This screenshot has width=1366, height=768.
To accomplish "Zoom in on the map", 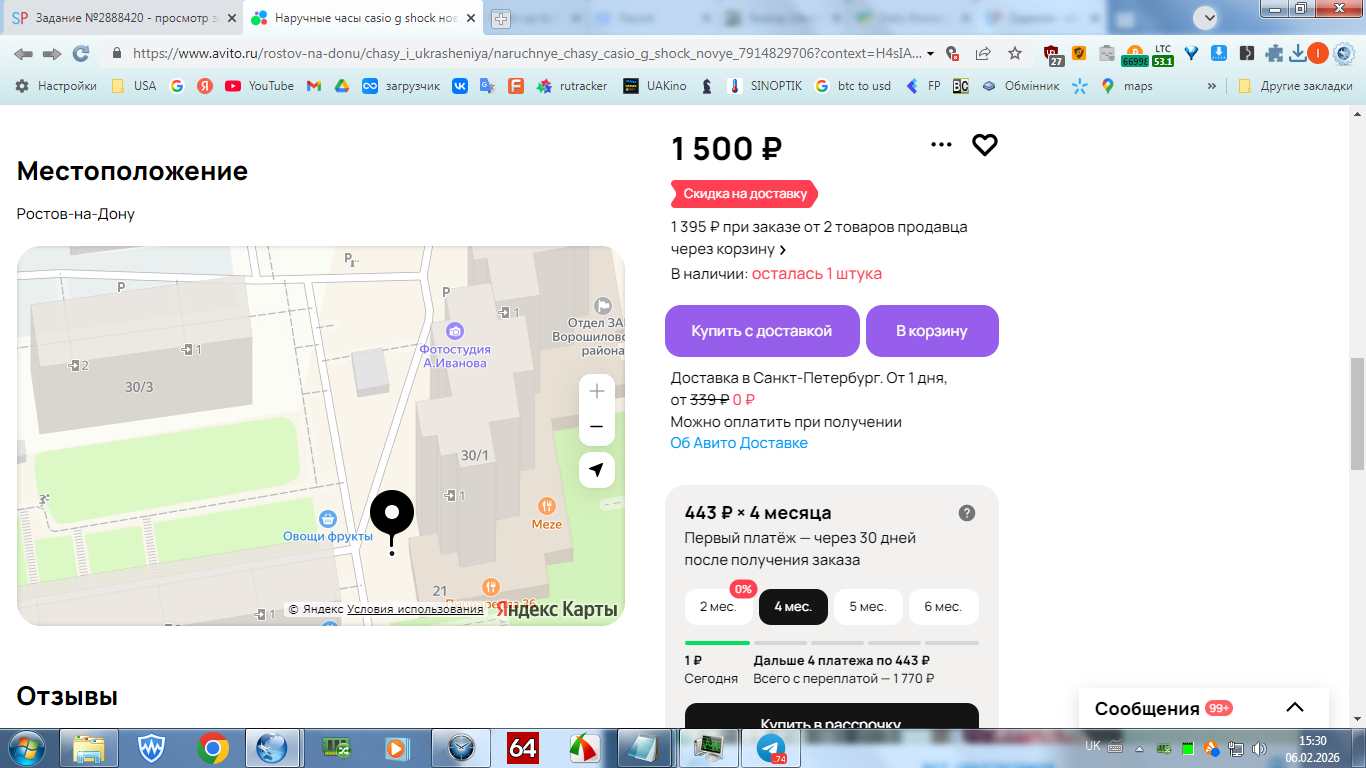I will pos(597,391).
